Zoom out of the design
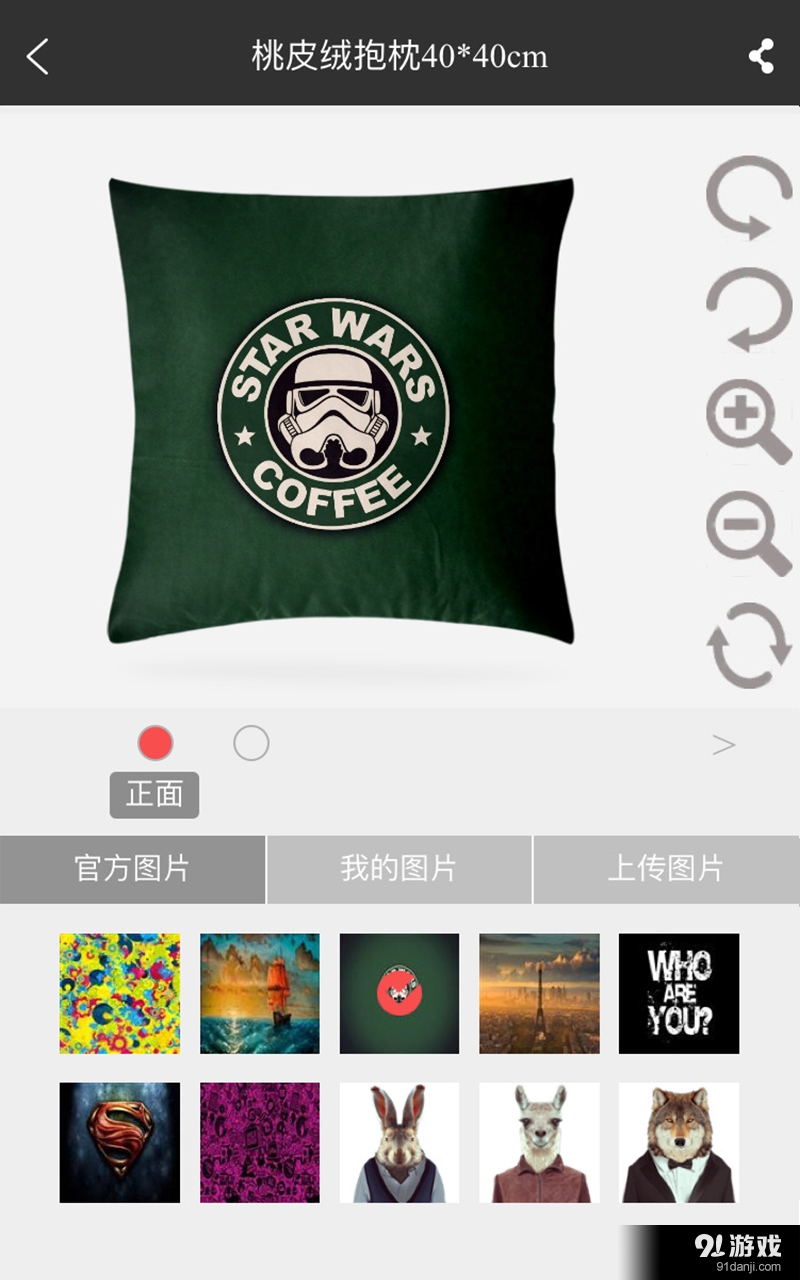The width and height of the screenshot is (800, 1280). [x=748, y=533]
